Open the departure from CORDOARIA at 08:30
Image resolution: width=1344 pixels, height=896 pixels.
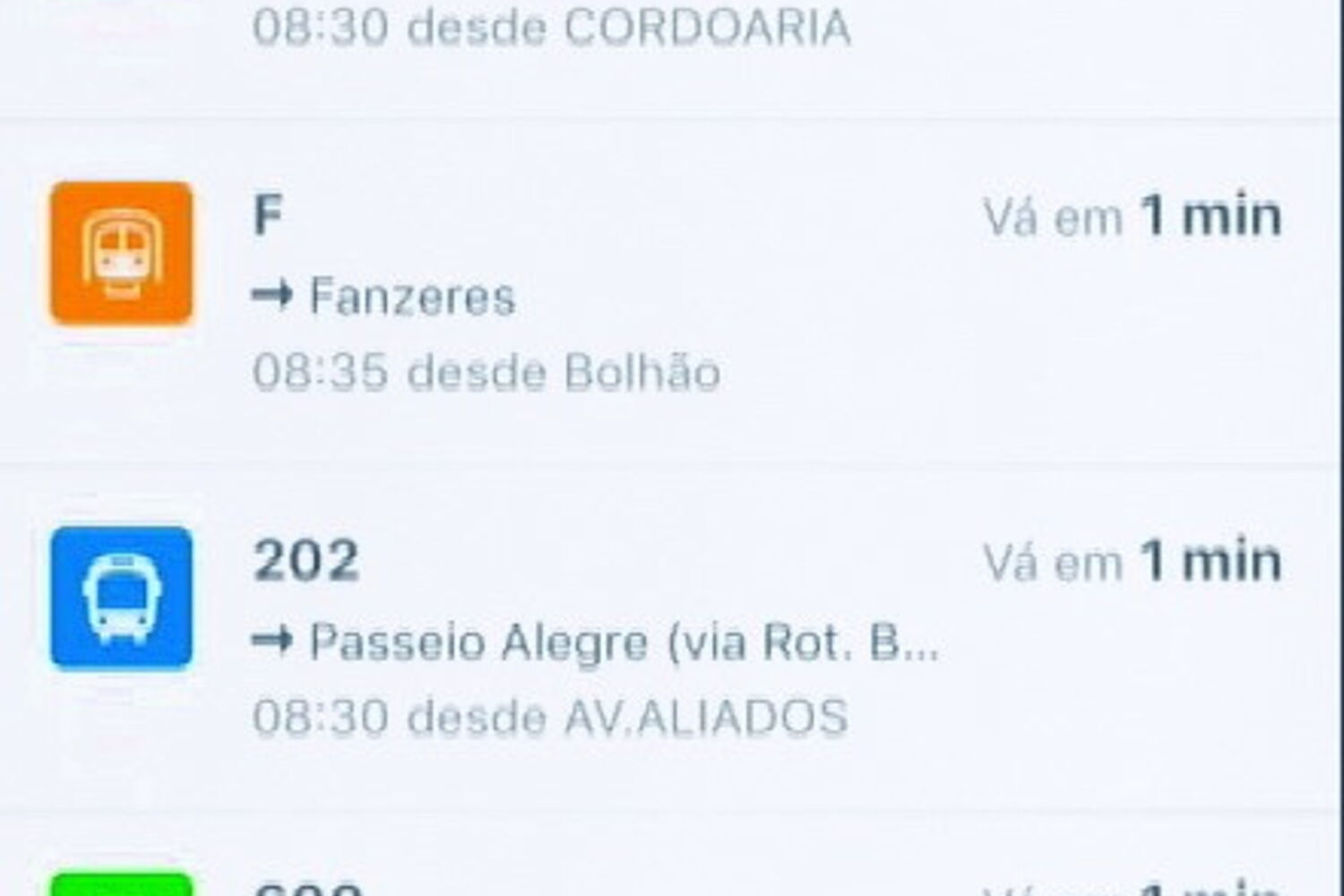point(551,29)
